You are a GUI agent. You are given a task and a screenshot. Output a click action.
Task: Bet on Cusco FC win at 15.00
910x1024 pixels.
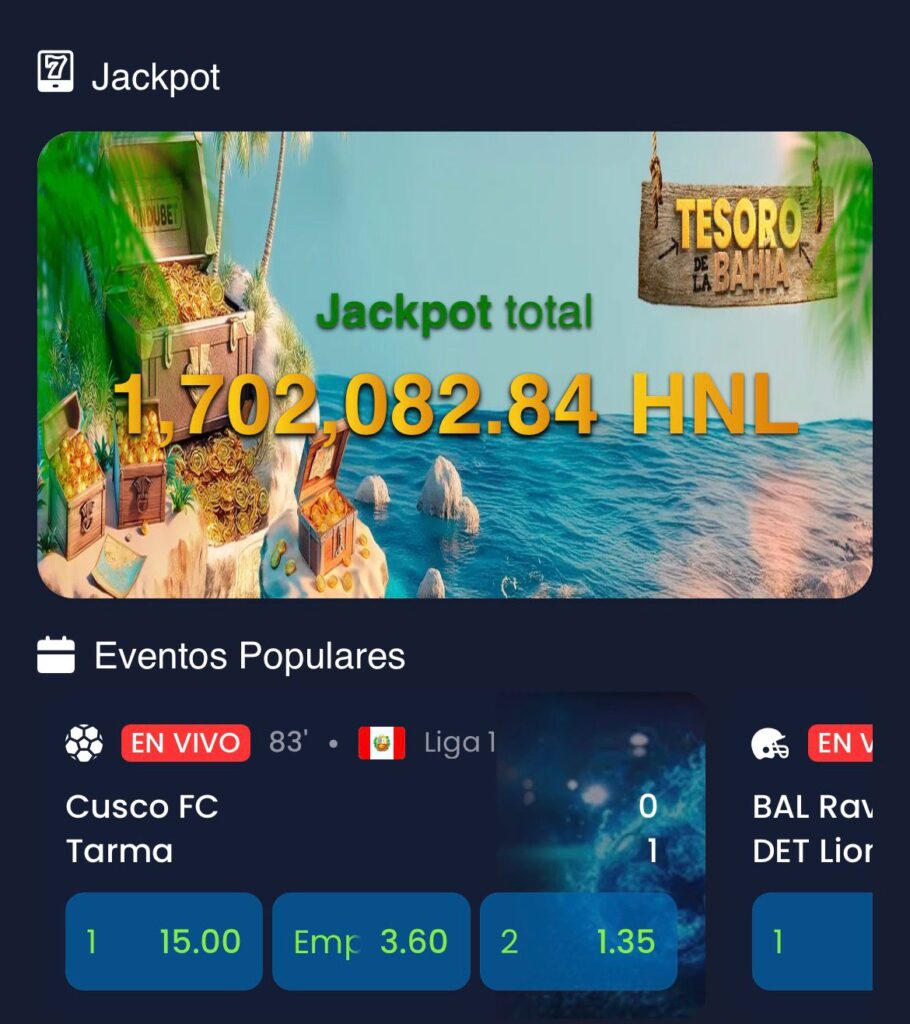tap(164, 941)
